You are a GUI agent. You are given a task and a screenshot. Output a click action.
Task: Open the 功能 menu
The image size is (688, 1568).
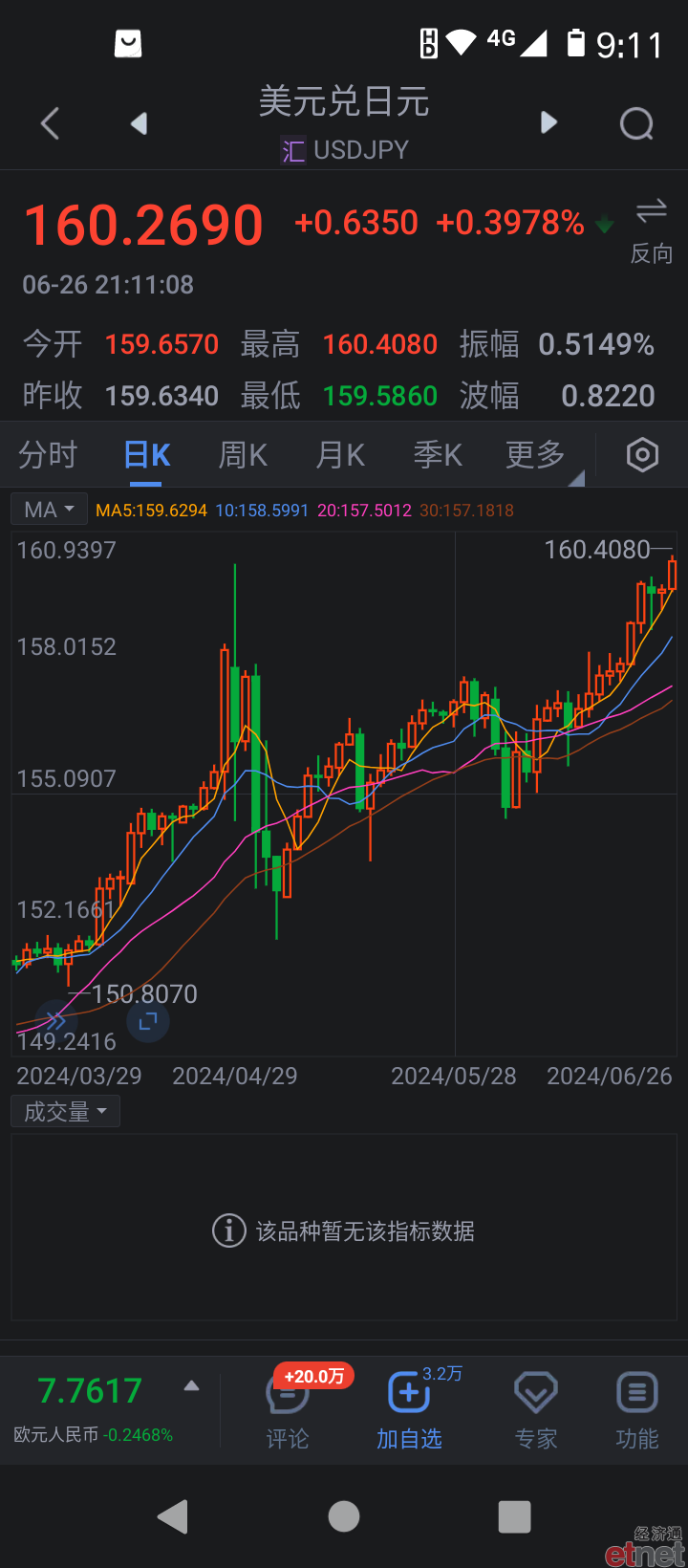pos(636,1408)
